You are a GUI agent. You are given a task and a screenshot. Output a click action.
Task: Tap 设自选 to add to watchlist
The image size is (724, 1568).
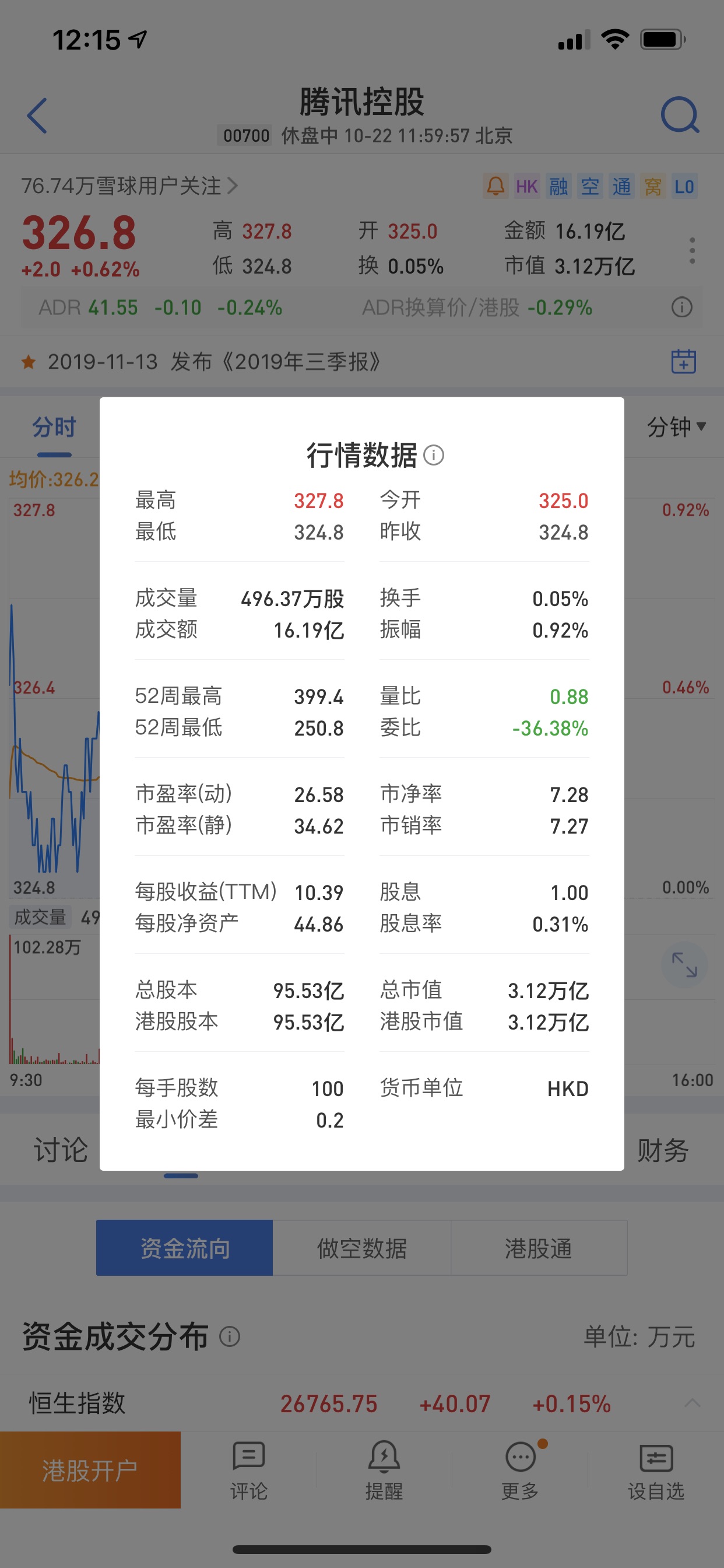656,1471
